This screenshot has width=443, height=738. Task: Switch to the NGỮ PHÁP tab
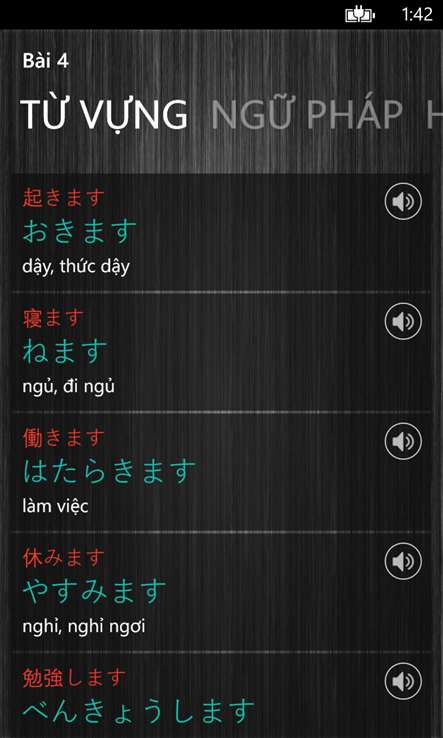coord(307,115)
